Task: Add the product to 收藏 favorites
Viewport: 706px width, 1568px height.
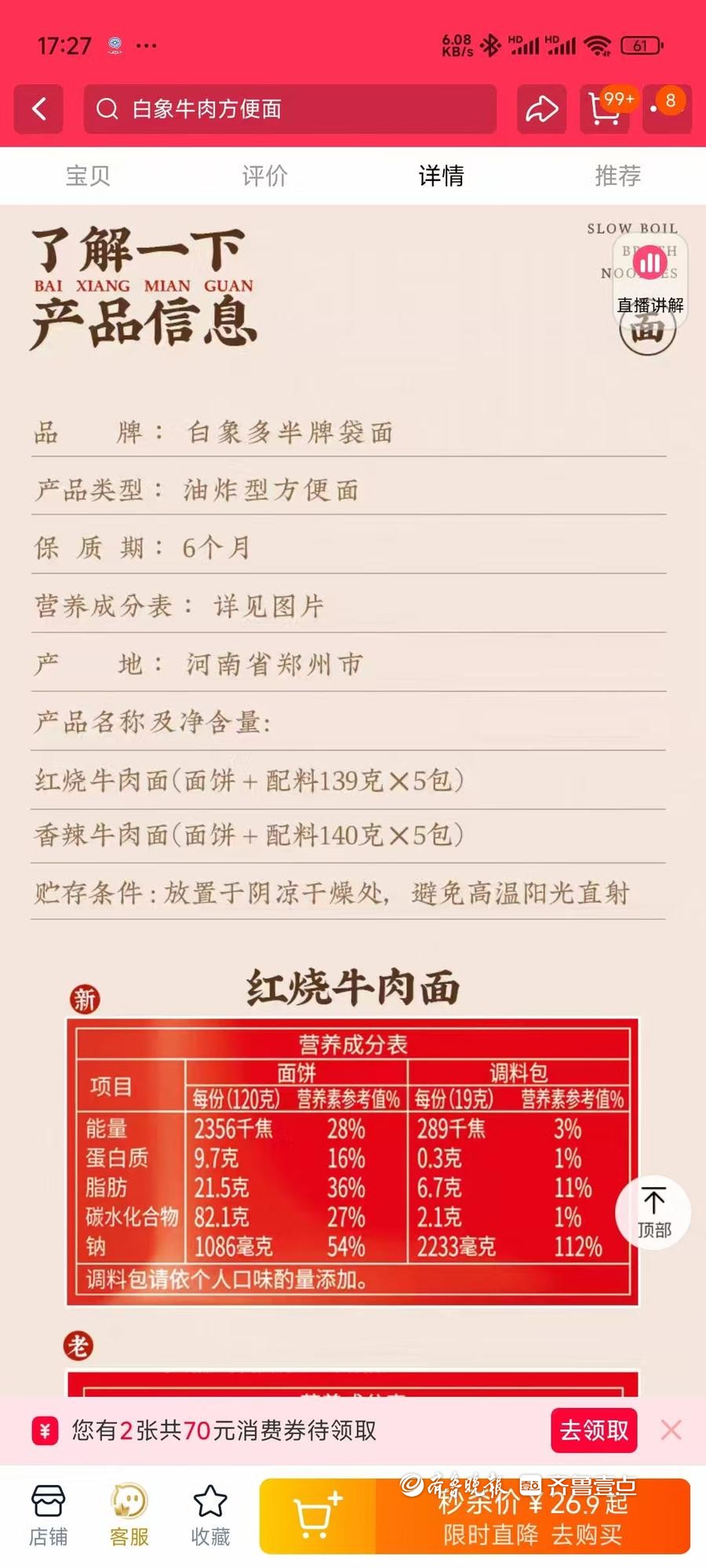Action: (210, 1515)
